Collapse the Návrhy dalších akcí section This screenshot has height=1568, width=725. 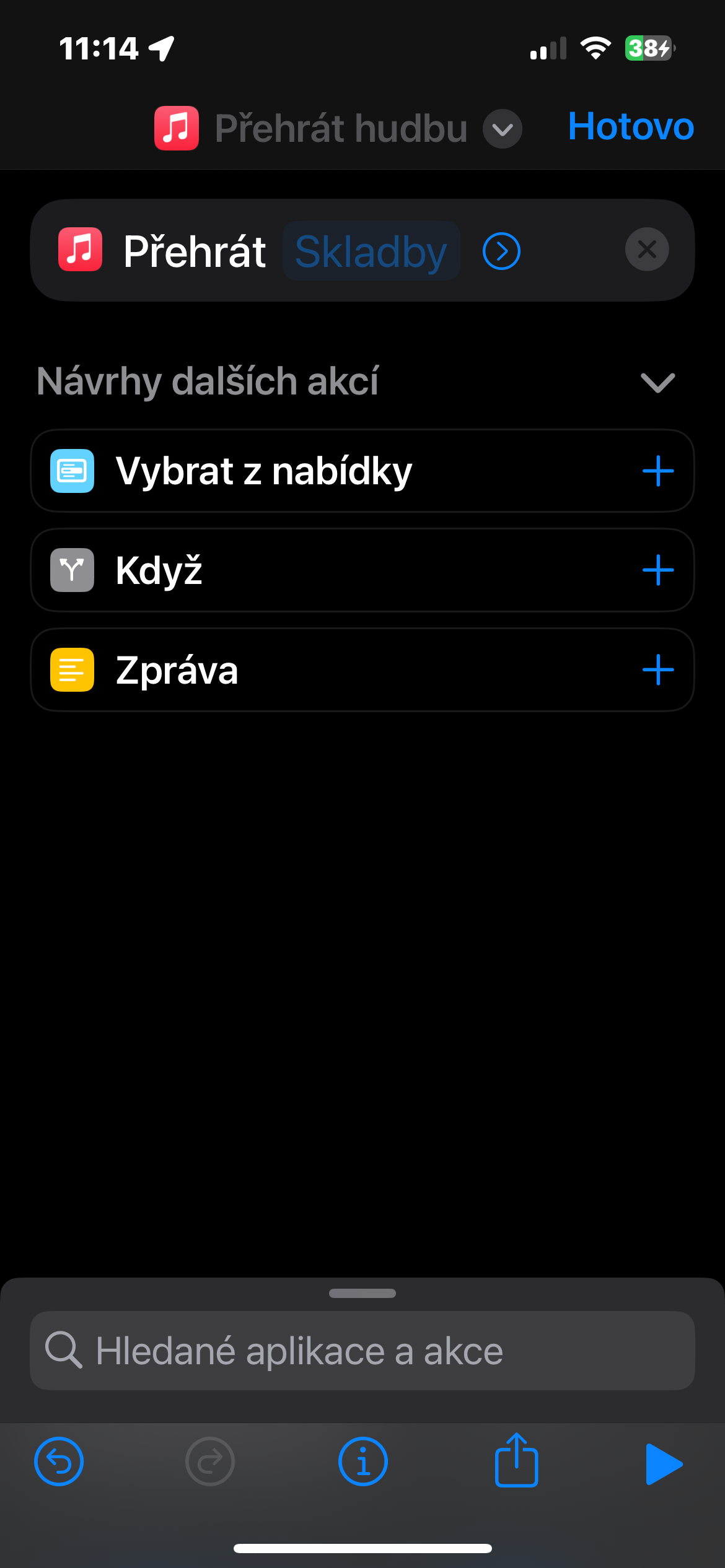click(657, 382)
